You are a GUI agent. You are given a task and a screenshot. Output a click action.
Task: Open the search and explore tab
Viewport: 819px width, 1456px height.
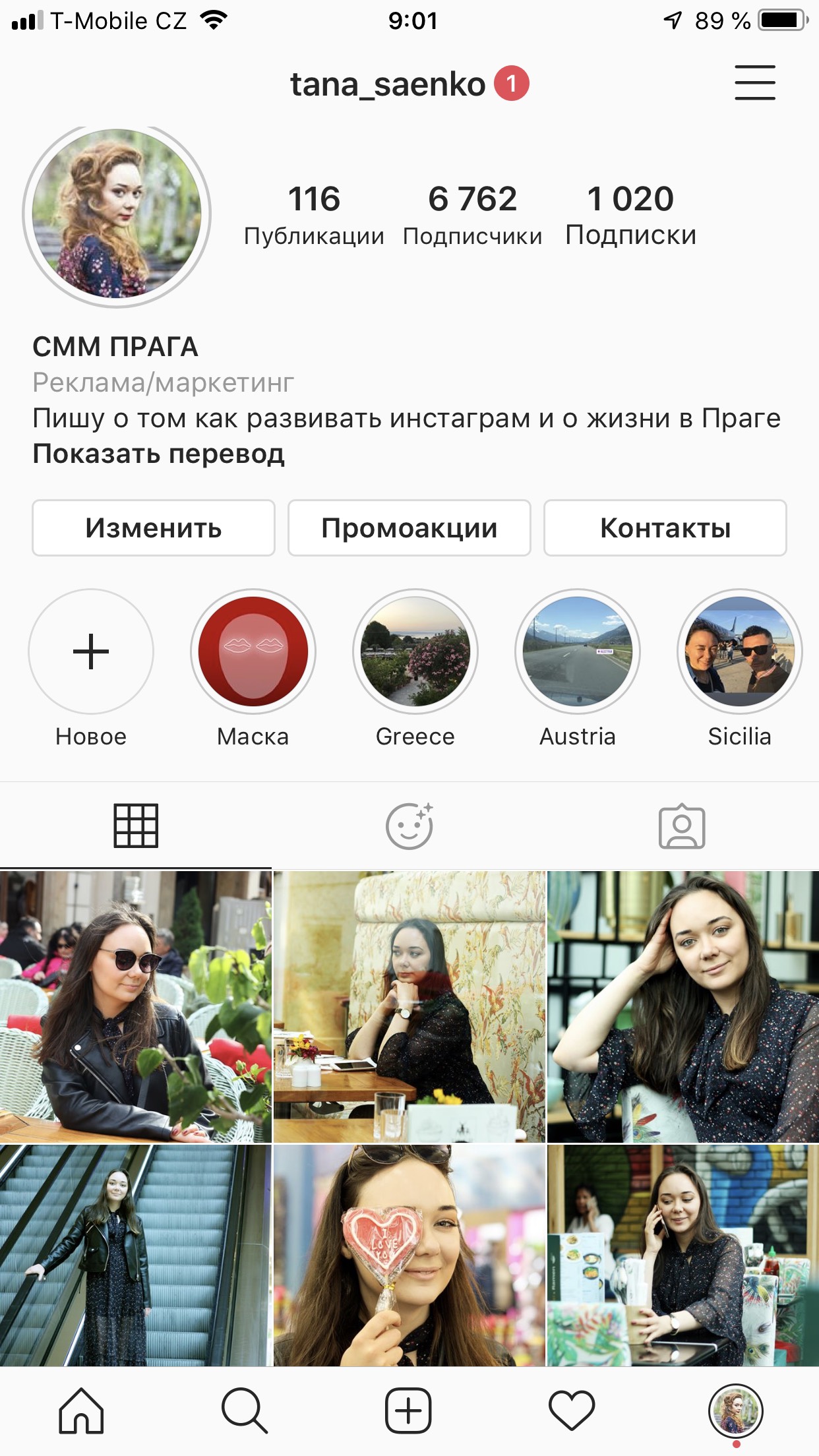245,1410
